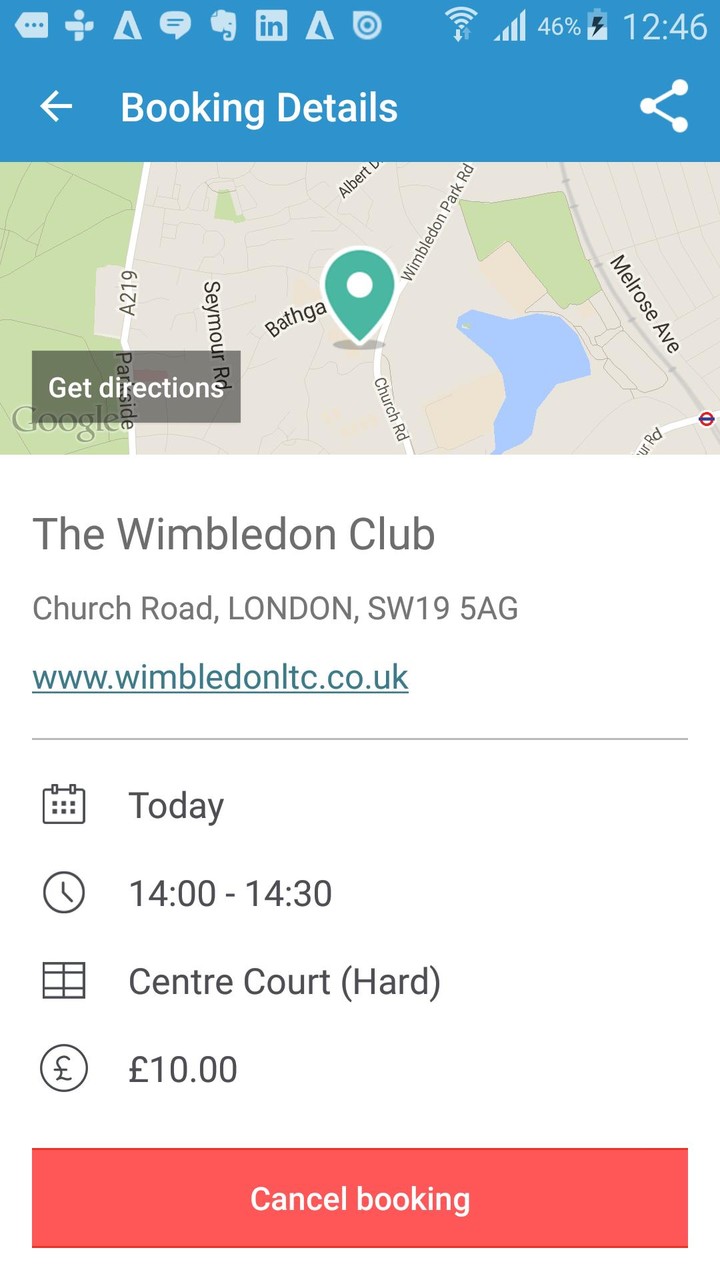Tap Get directions on the map
This screenshot has width=720, height=1280.
point(136,387)
